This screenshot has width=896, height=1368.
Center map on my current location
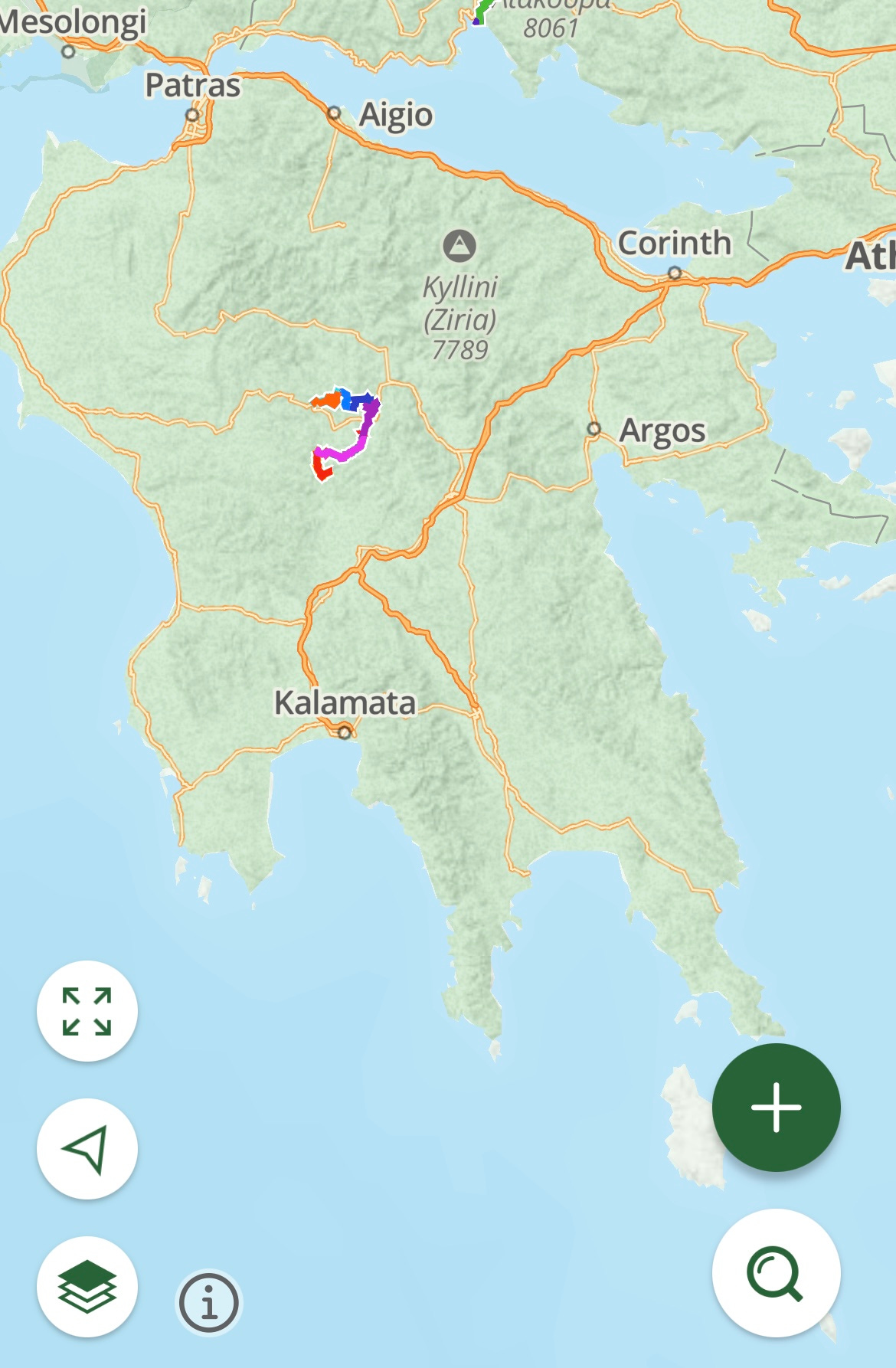coord(87,1149)
